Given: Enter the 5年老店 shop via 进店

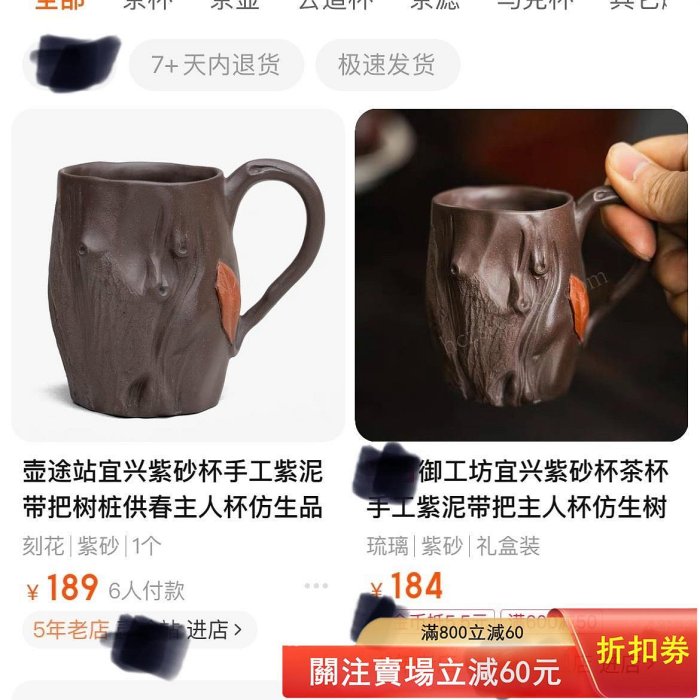Looking at the screenshot, I should point(214,630).
